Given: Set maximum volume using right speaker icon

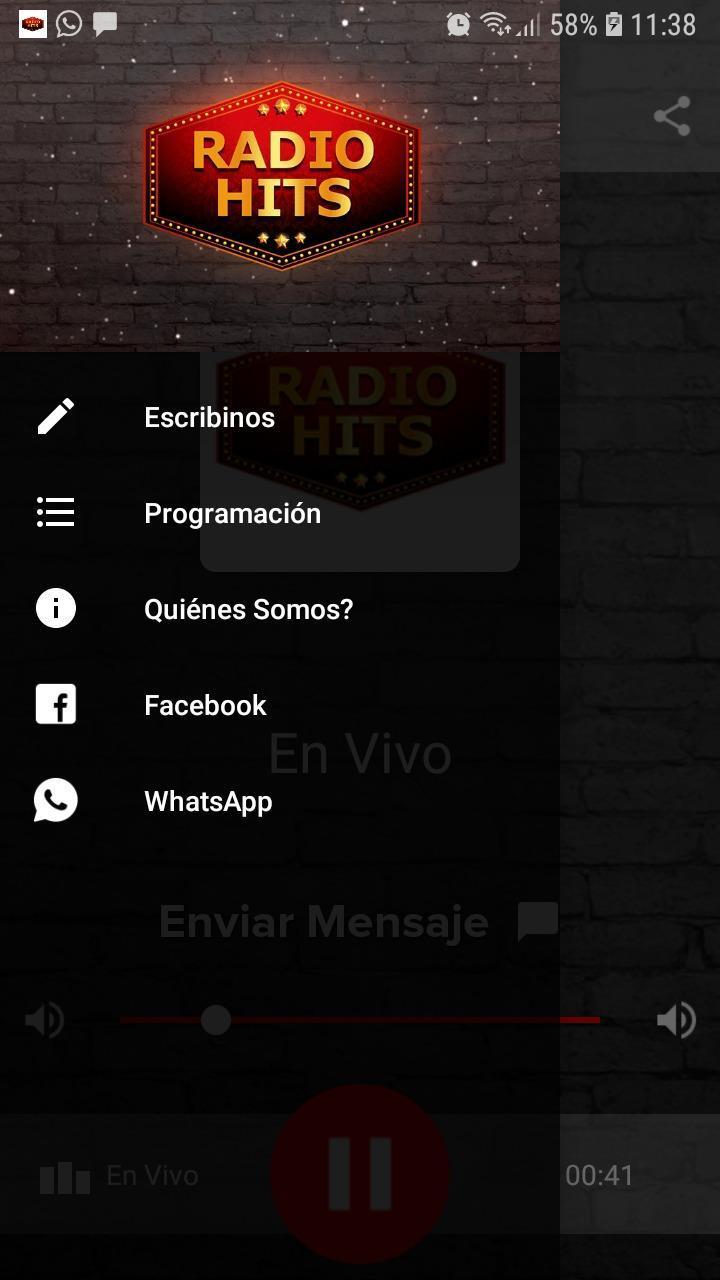Looking at the screenshot, I should pos(676,1020).
